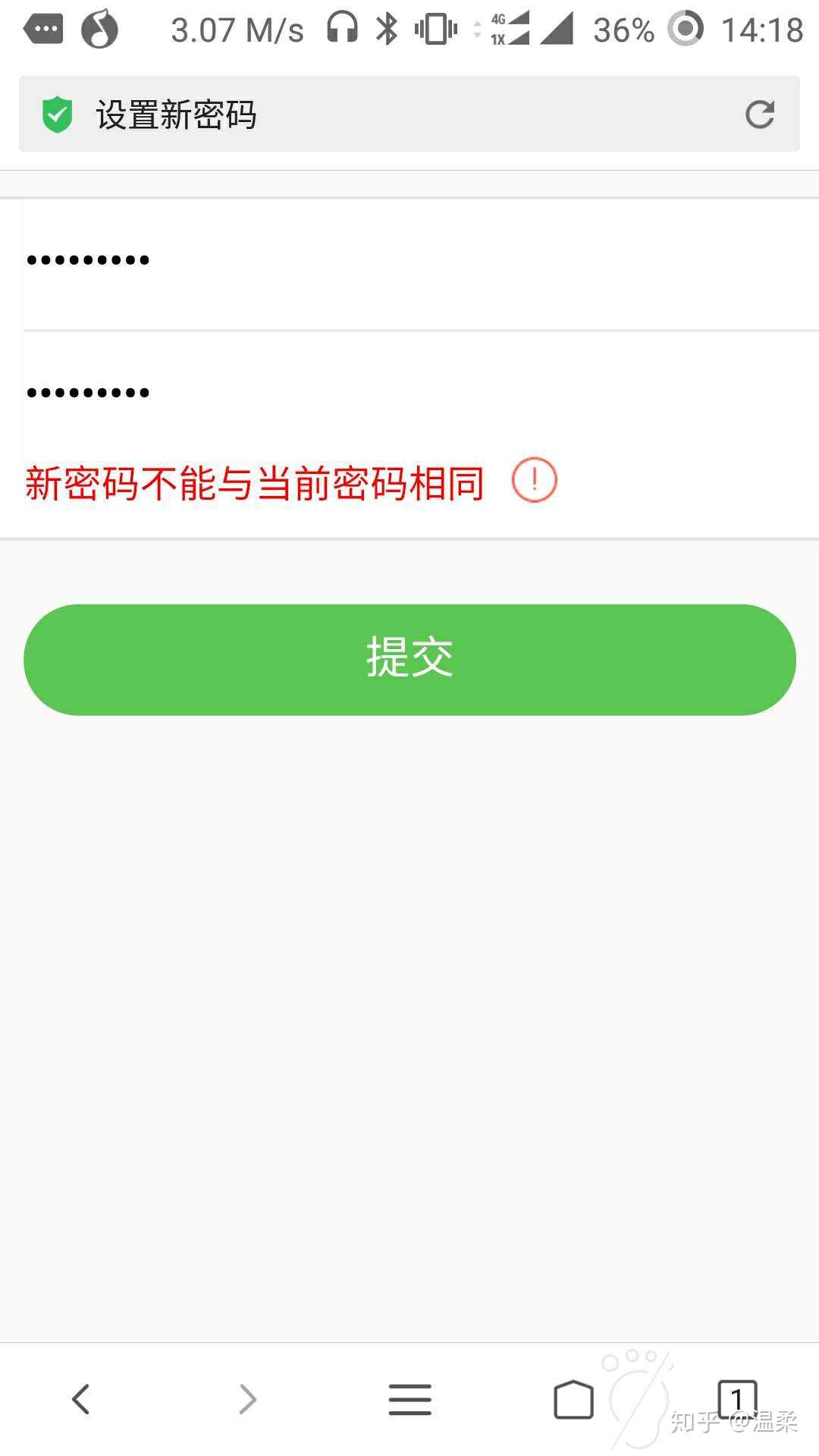Tap the headphones icon in the status bar
Viewport: 819px width, 1456px height.
point(343,29)
